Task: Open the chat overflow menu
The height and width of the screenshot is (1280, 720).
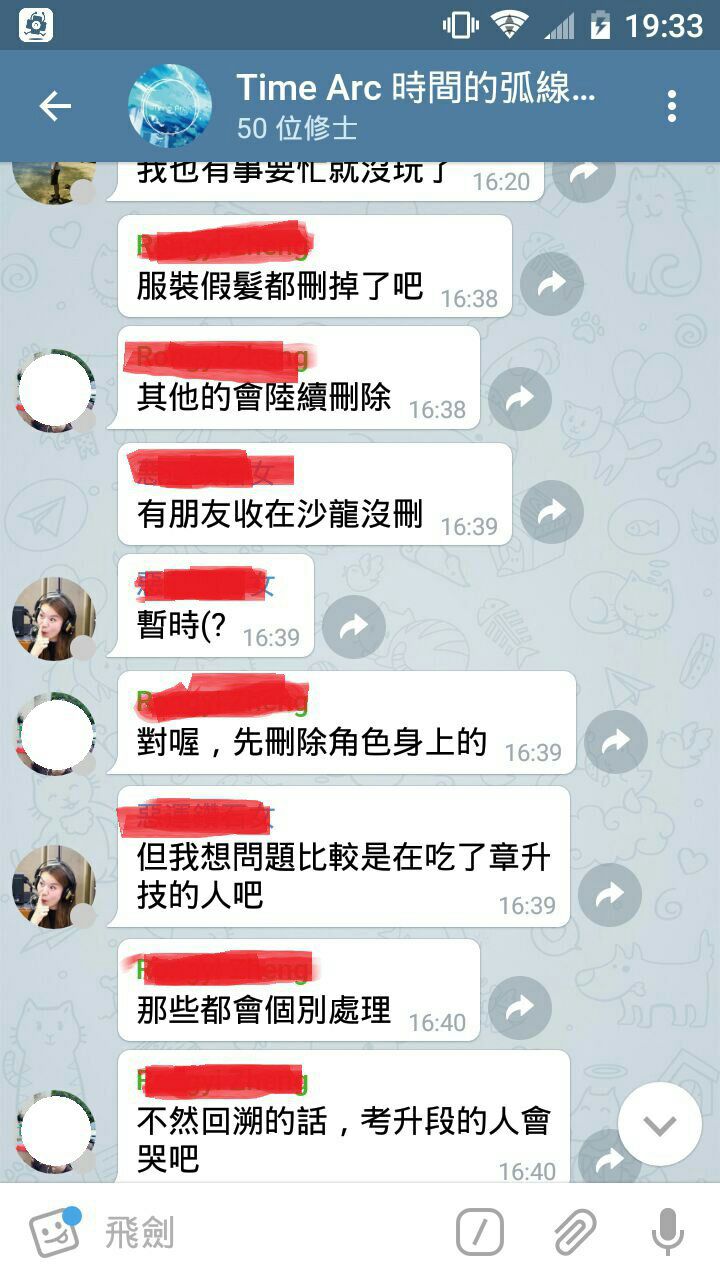Action: click(x=671, y=106)
